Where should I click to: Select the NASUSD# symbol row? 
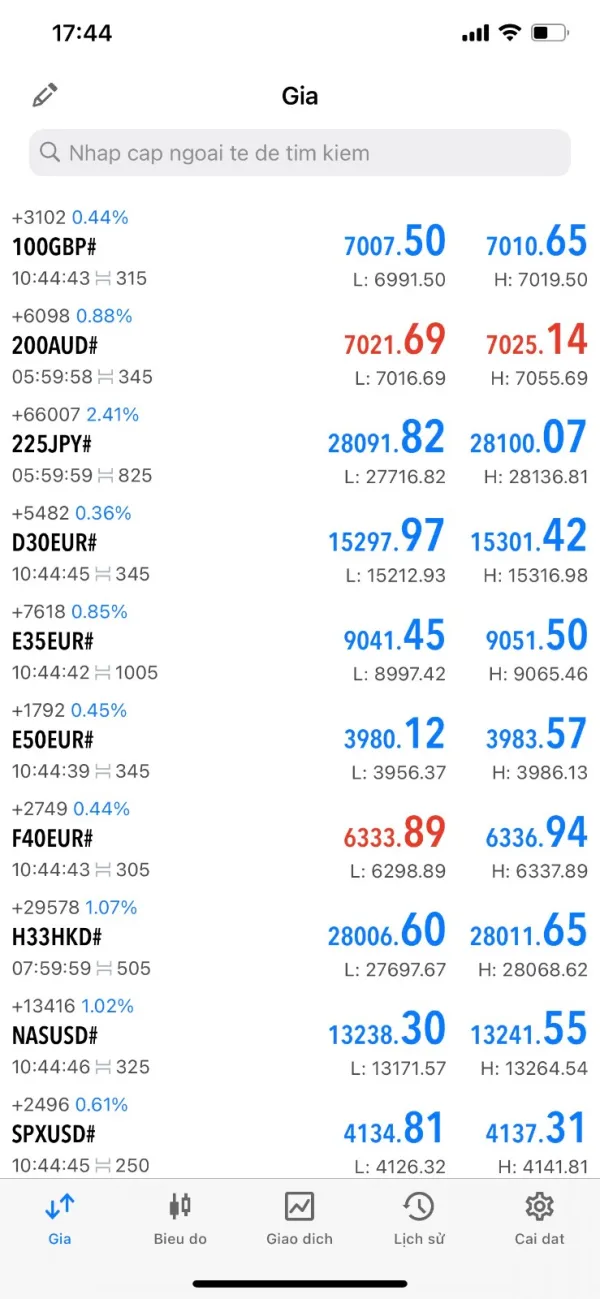pos(300,1036)
